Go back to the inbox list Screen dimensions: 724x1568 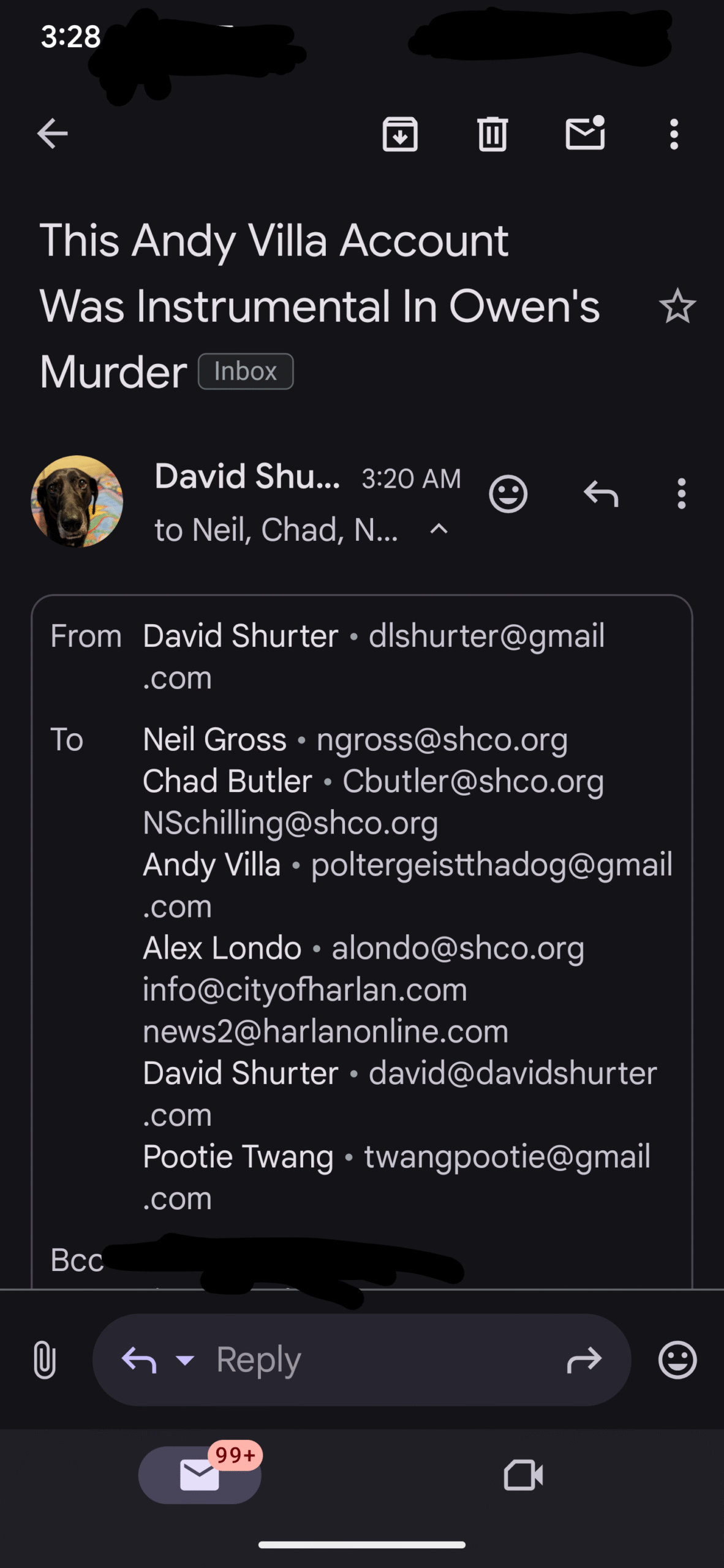(52, 134)
